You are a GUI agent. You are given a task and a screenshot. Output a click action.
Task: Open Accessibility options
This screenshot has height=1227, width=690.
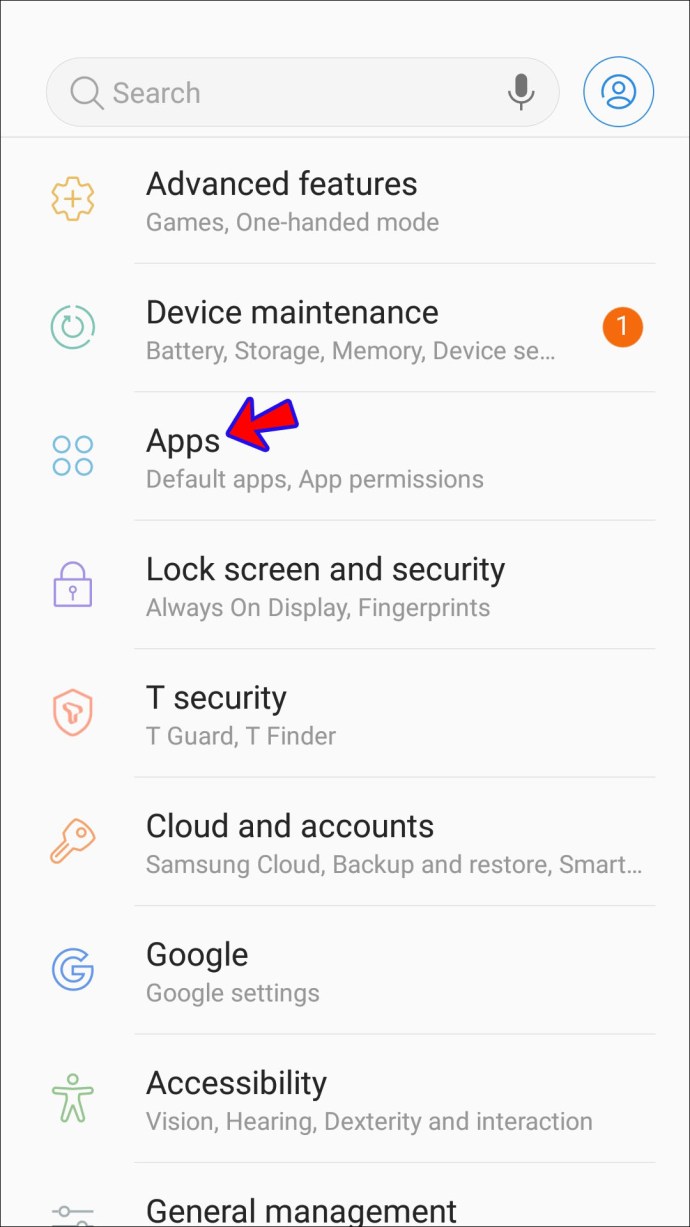coord(345,1098)
